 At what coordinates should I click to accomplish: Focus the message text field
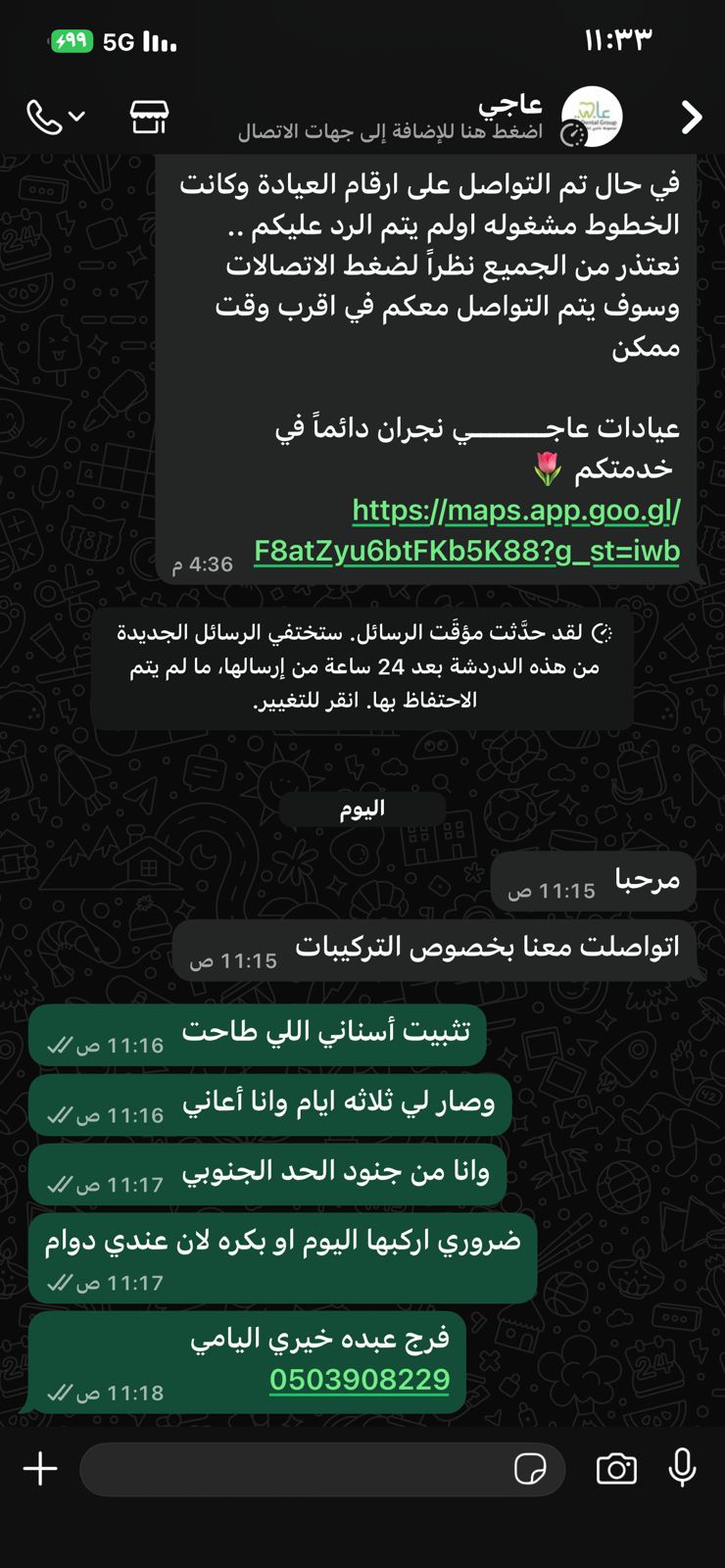[x=294, y=1469]
